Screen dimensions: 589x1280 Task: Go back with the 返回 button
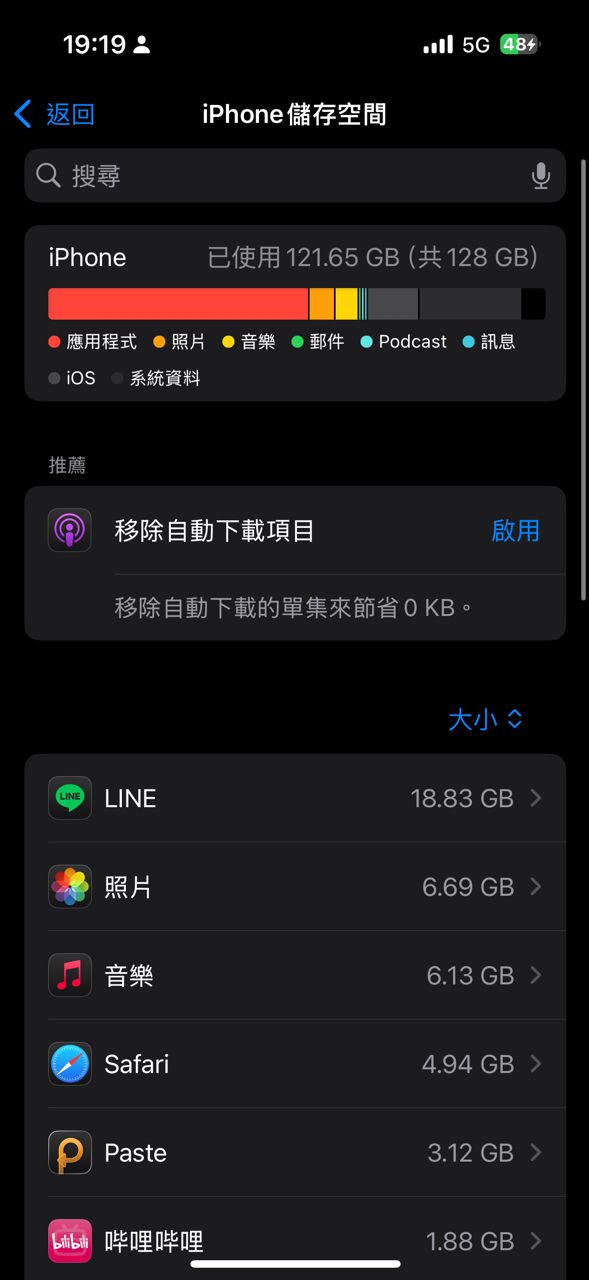(x=55, y=114)
